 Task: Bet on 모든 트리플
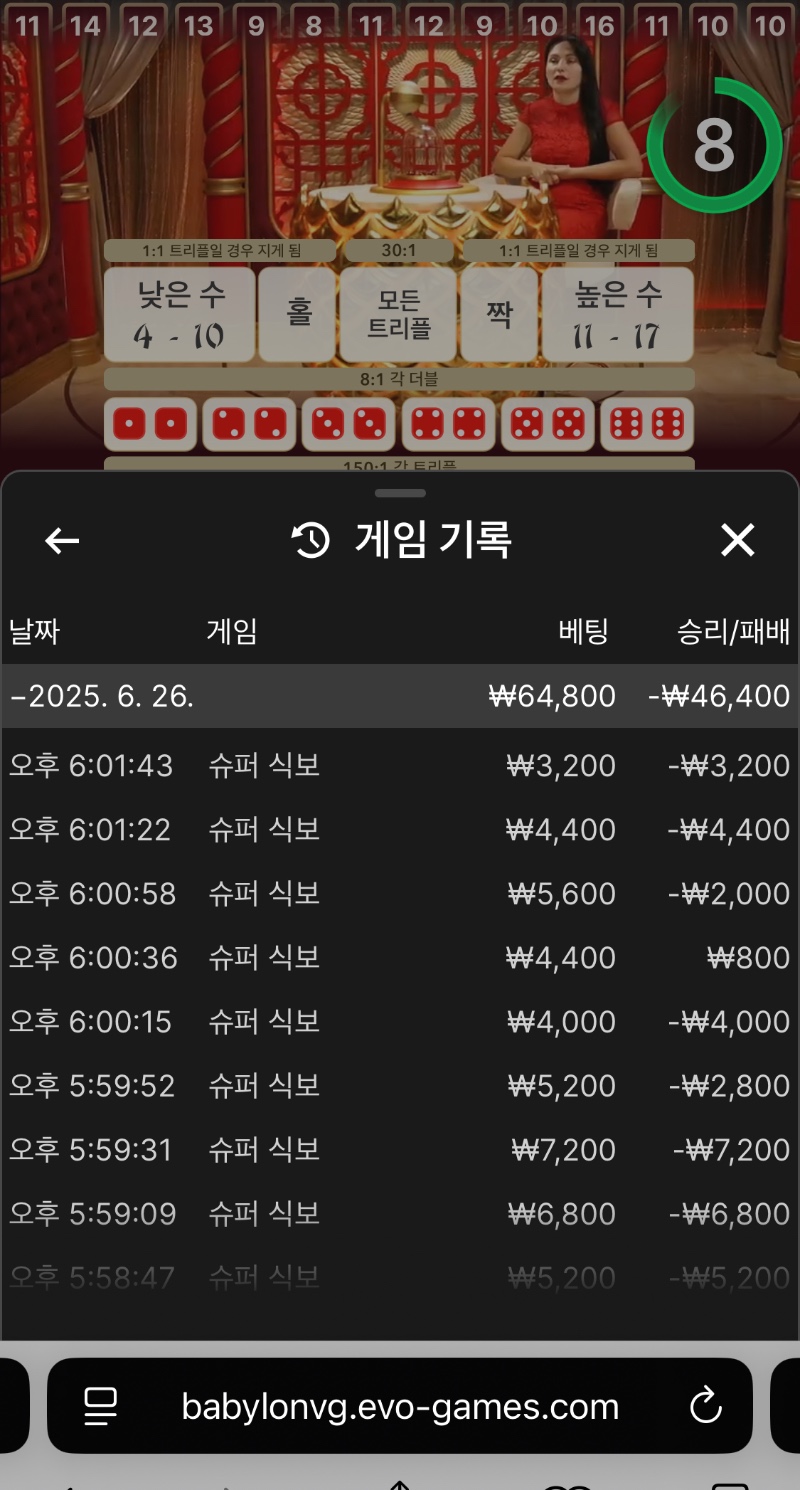pos(399,314)
